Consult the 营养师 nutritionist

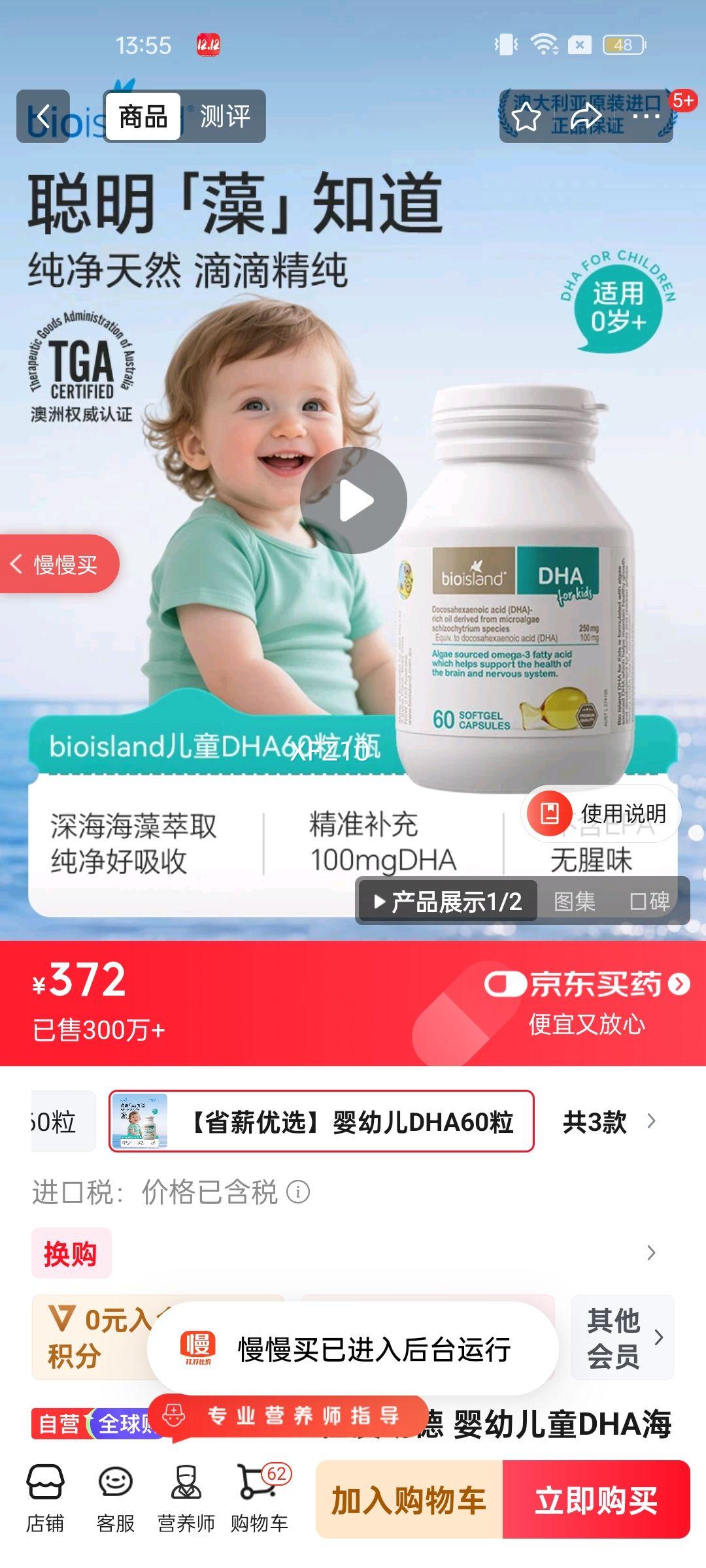186,1498
